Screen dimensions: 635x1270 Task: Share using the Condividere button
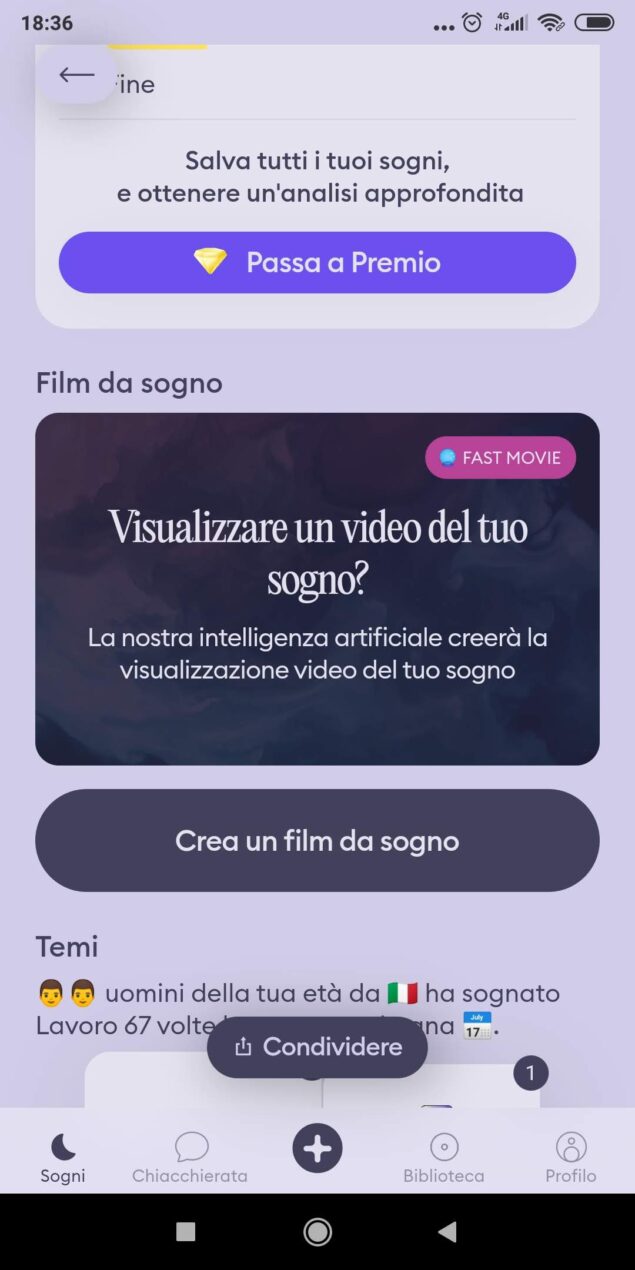coord(317,1047)
